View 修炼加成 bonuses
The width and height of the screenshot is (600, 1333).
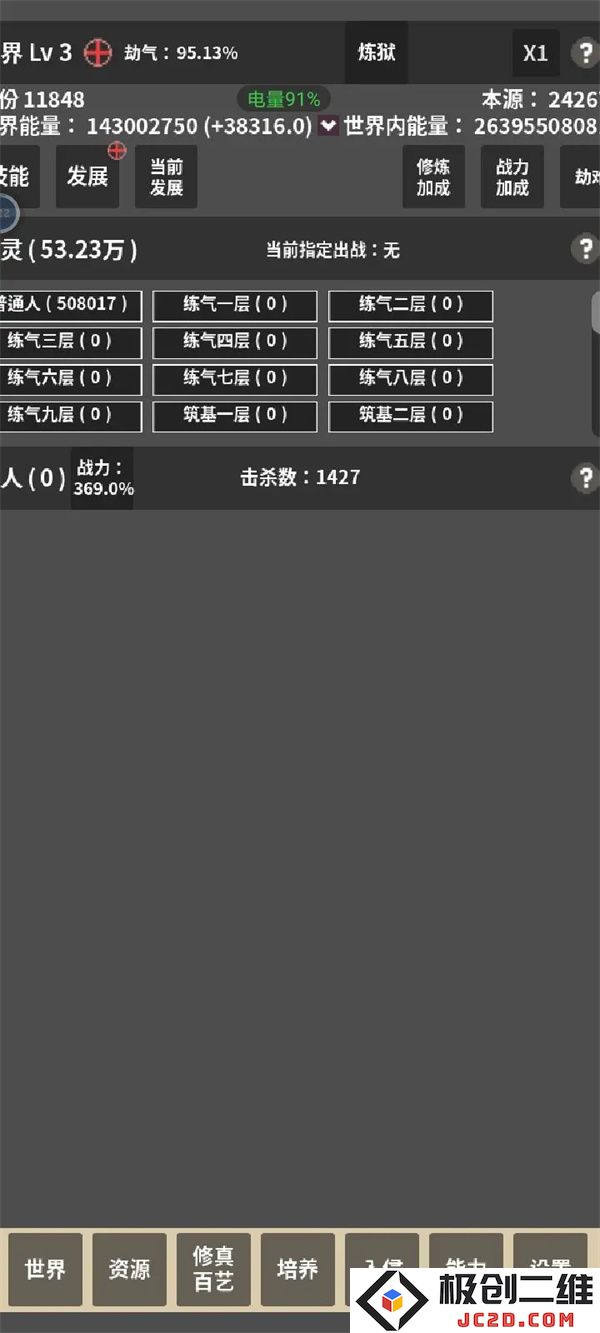coord(433,177)
